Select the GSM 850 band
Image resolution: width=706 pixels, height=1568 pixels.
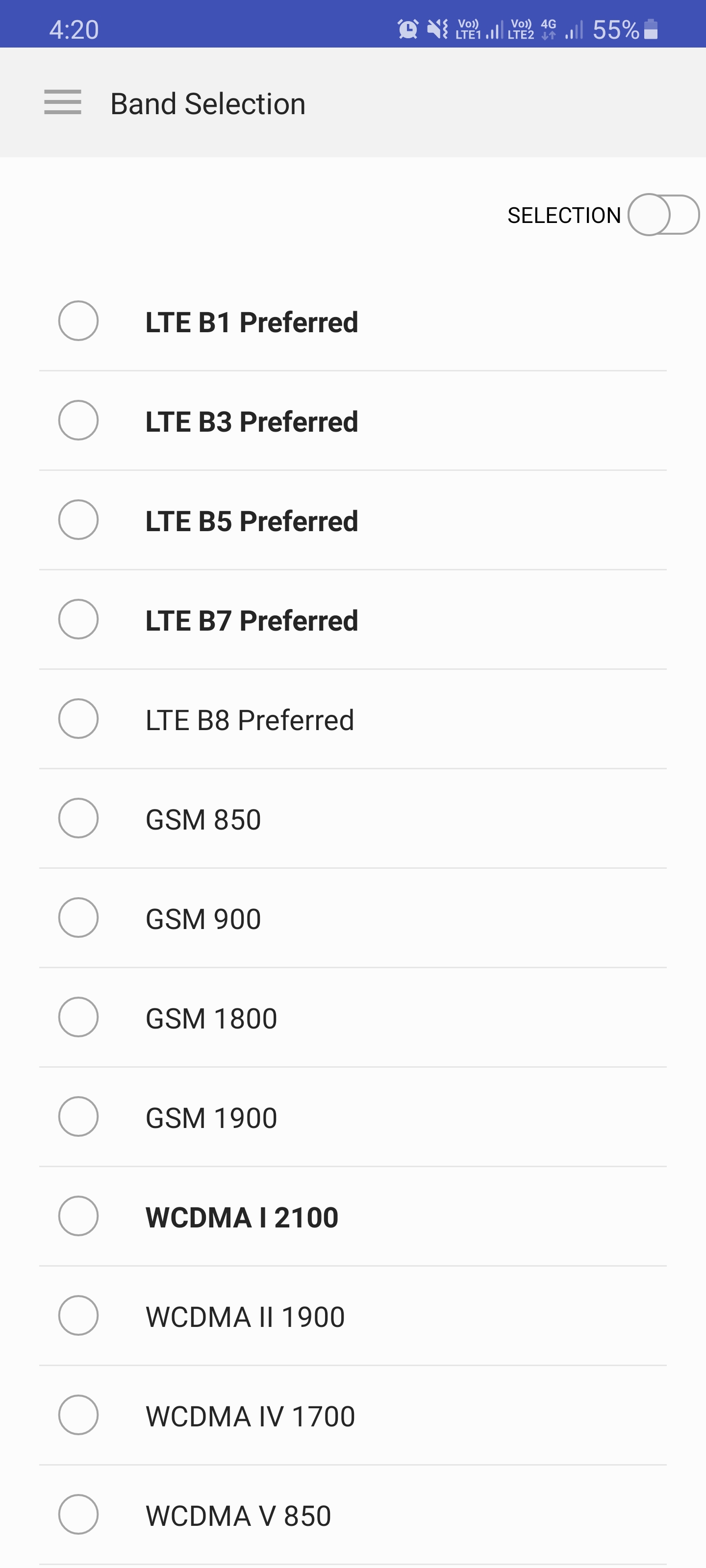click(x=353, y=819)
